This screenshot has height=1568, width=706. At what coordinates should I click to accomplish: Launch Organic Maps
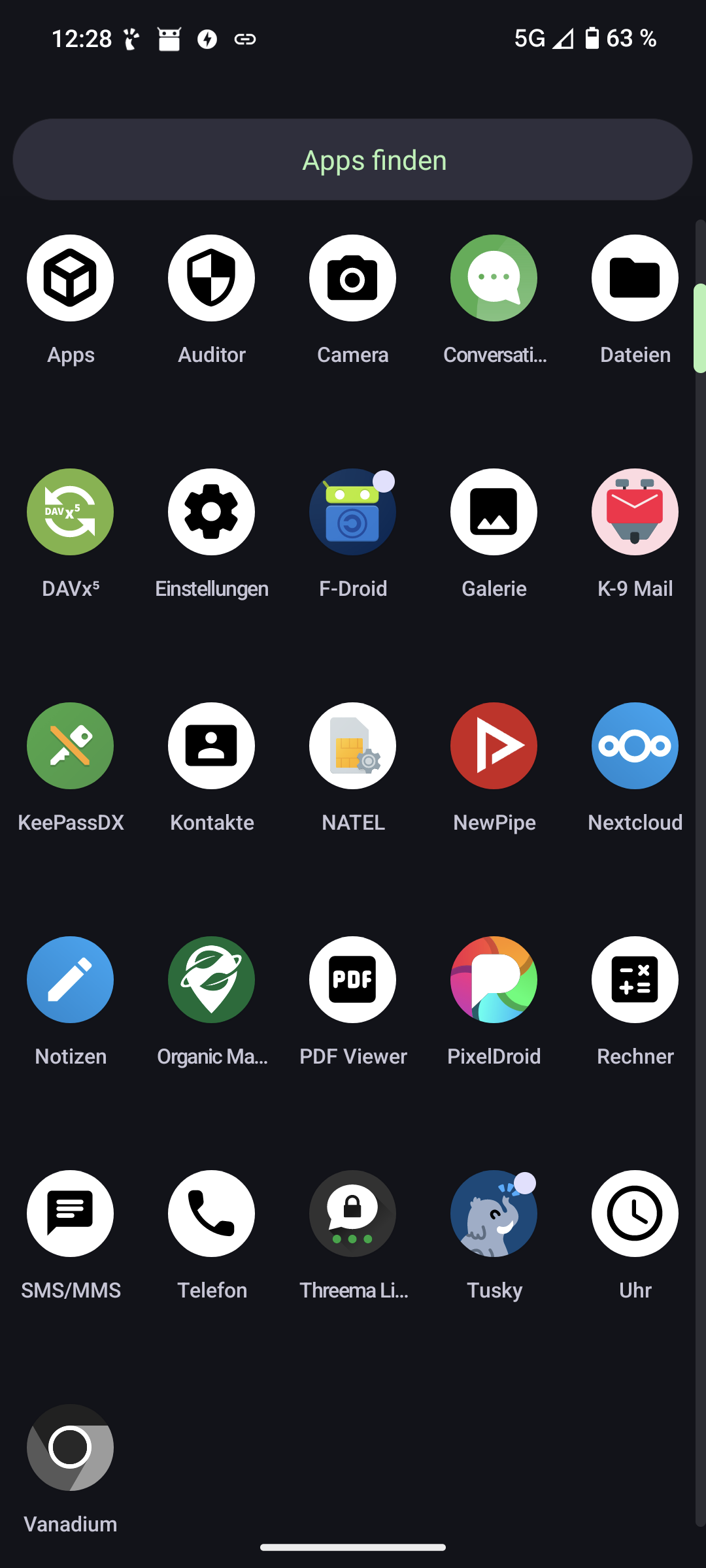[x=211, y=980]
